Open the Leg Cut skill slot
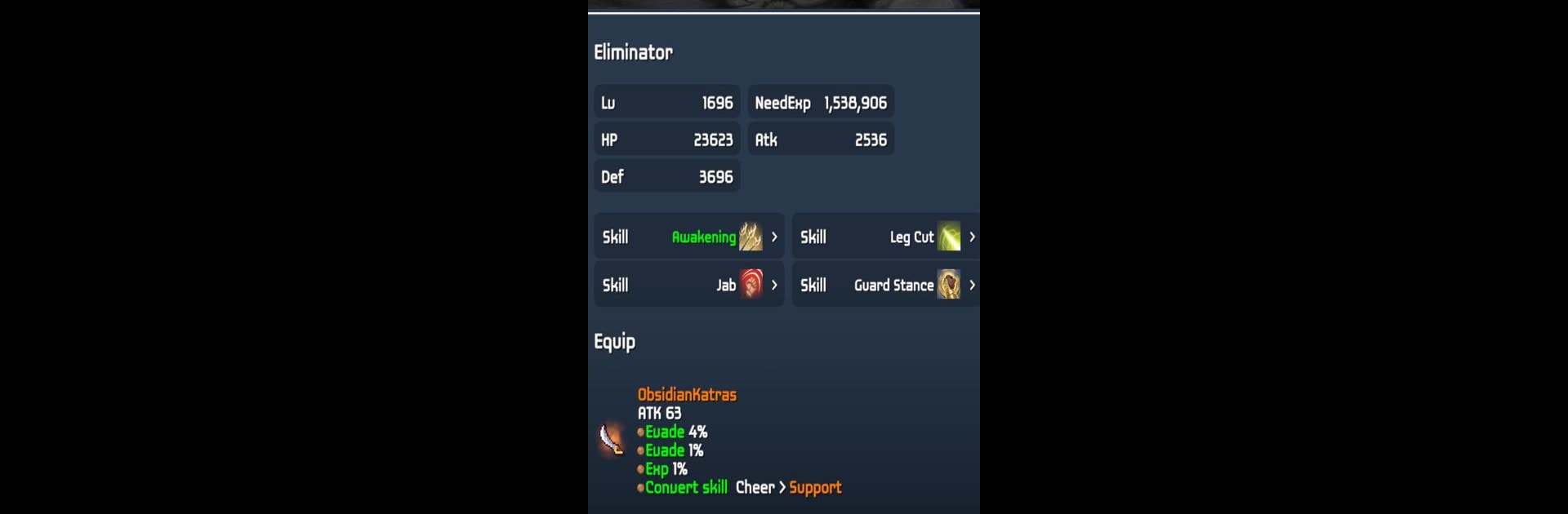Image resolution: width=1568 pixels, height=514 pixels. (886, 237)
